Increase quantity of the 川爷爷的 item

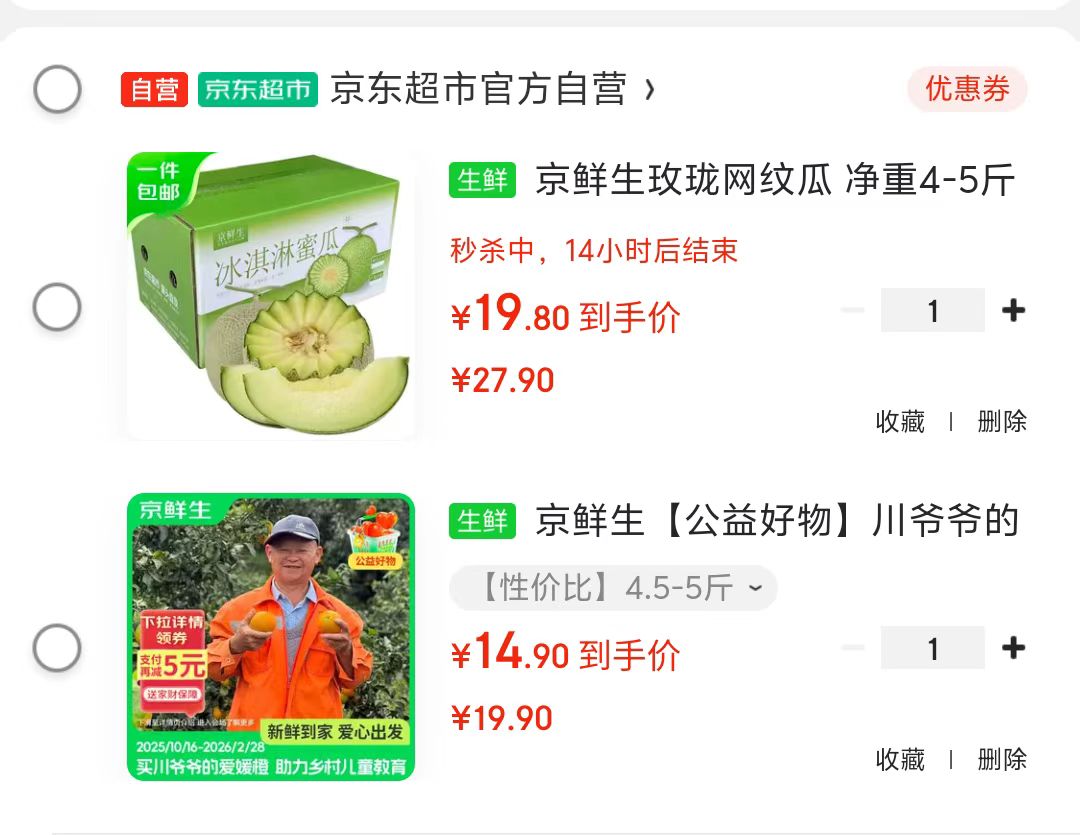[x=1013, y=648]
